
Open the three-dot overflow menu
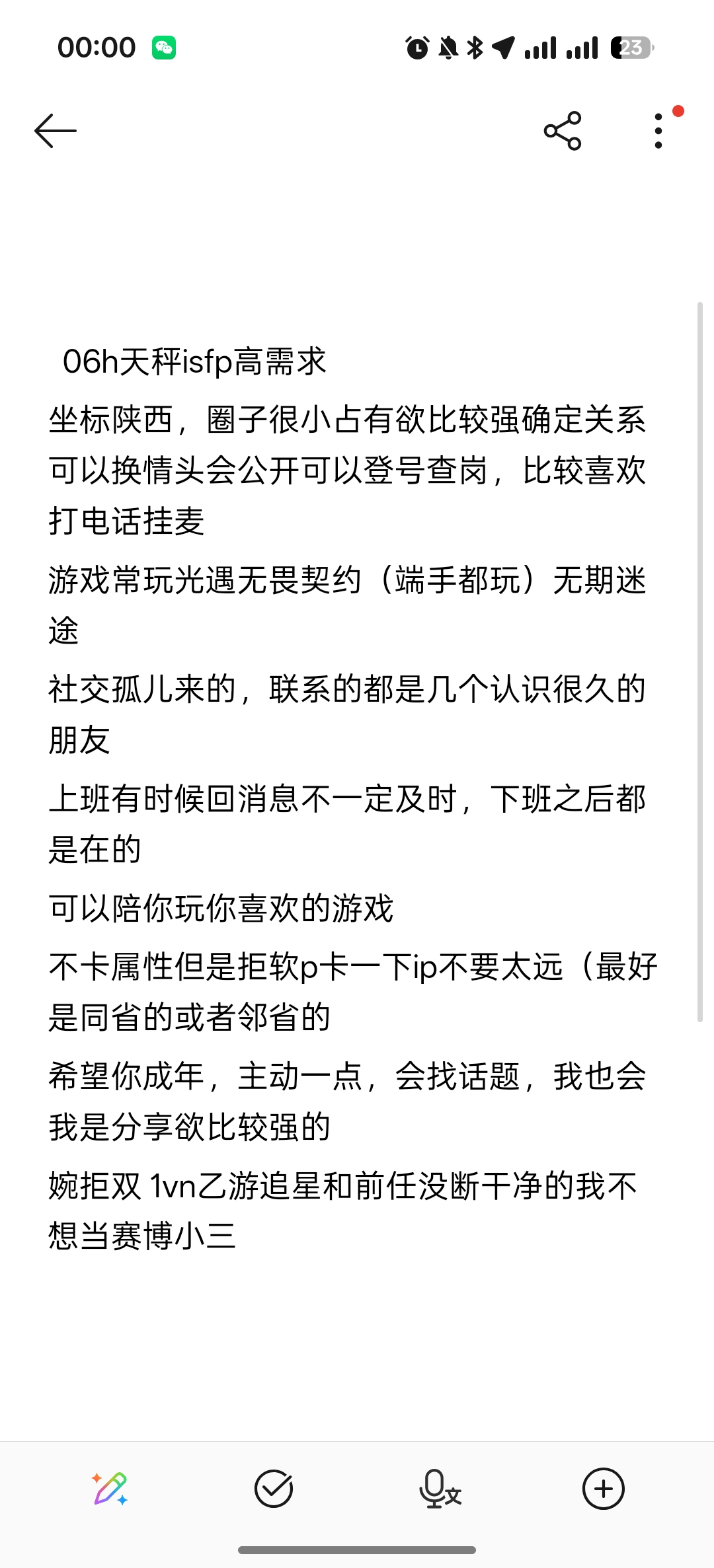coord(658,131)
